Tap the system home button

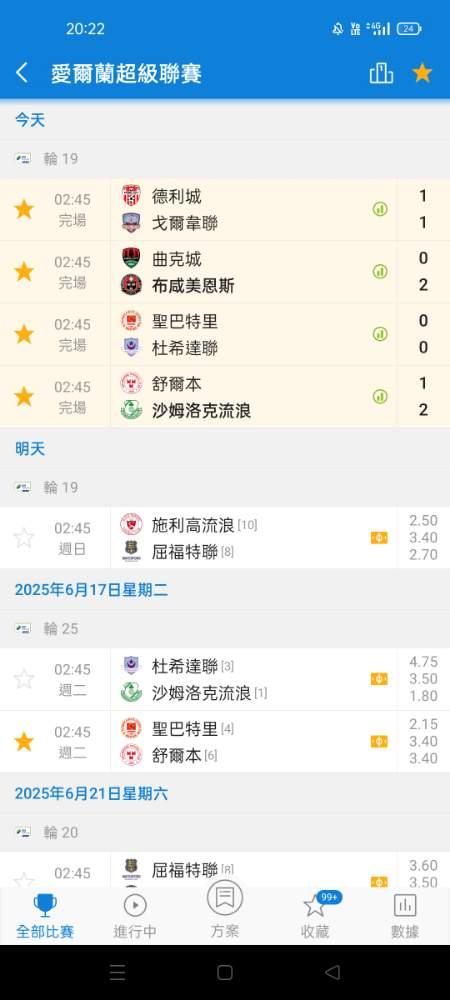tap(225, 972)
